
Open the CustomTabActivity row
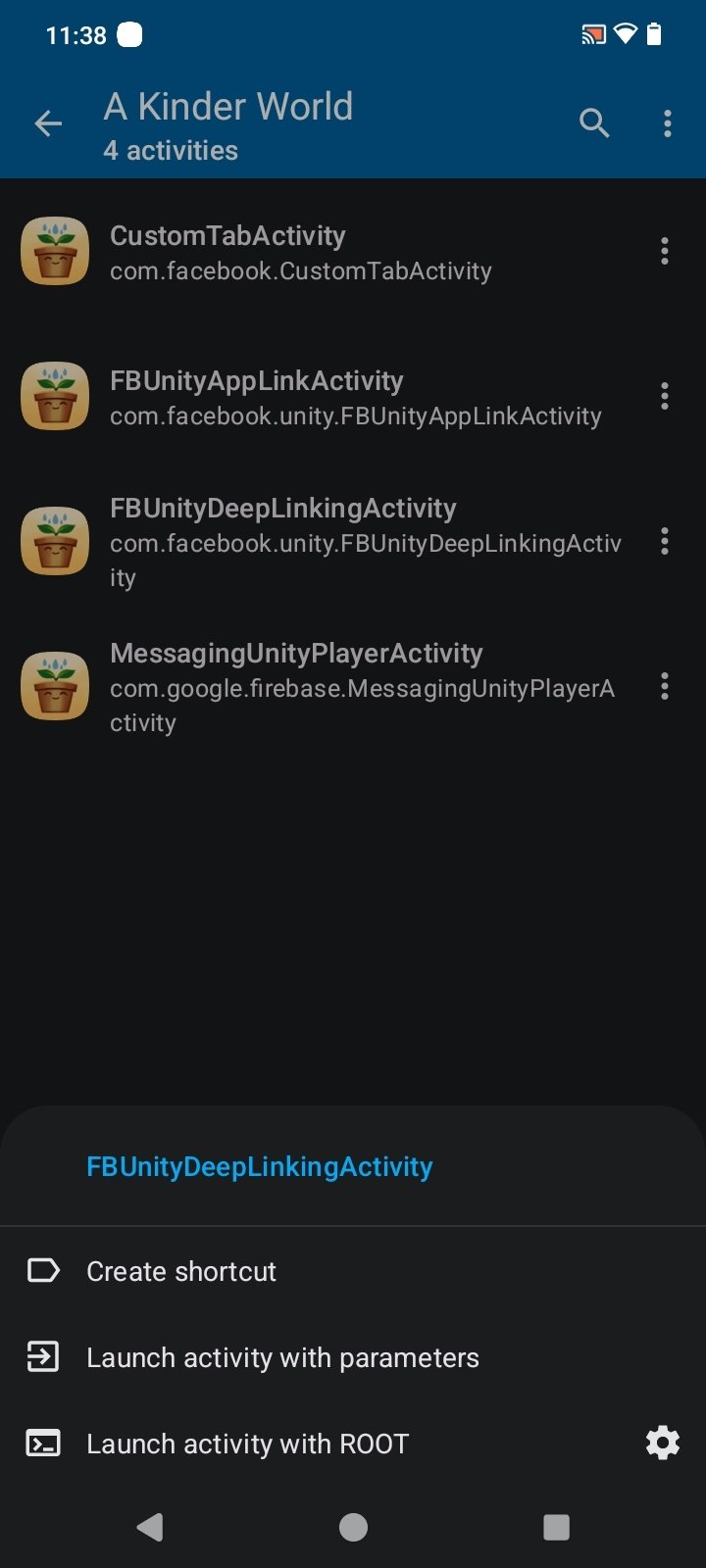324,252
